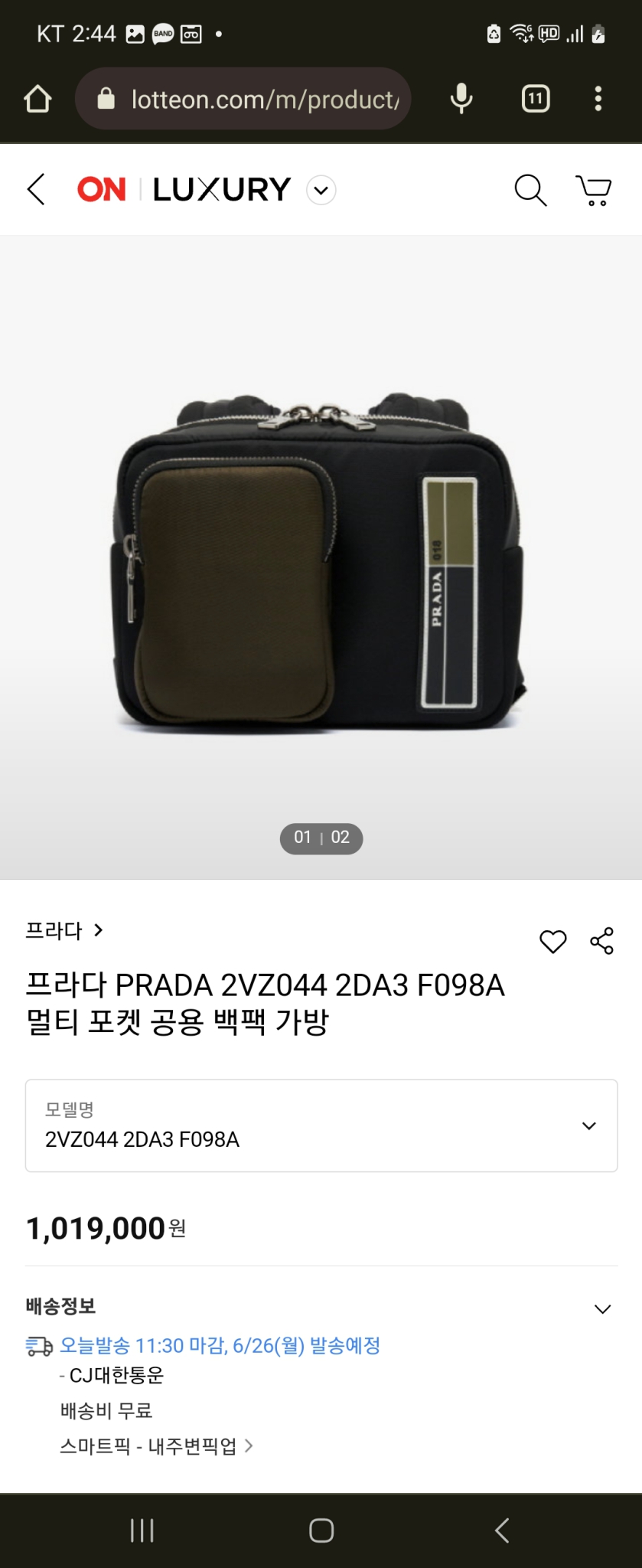Open the 프라다 brand page
This screenshot has width=642, height=1568.
pos(54,930)
